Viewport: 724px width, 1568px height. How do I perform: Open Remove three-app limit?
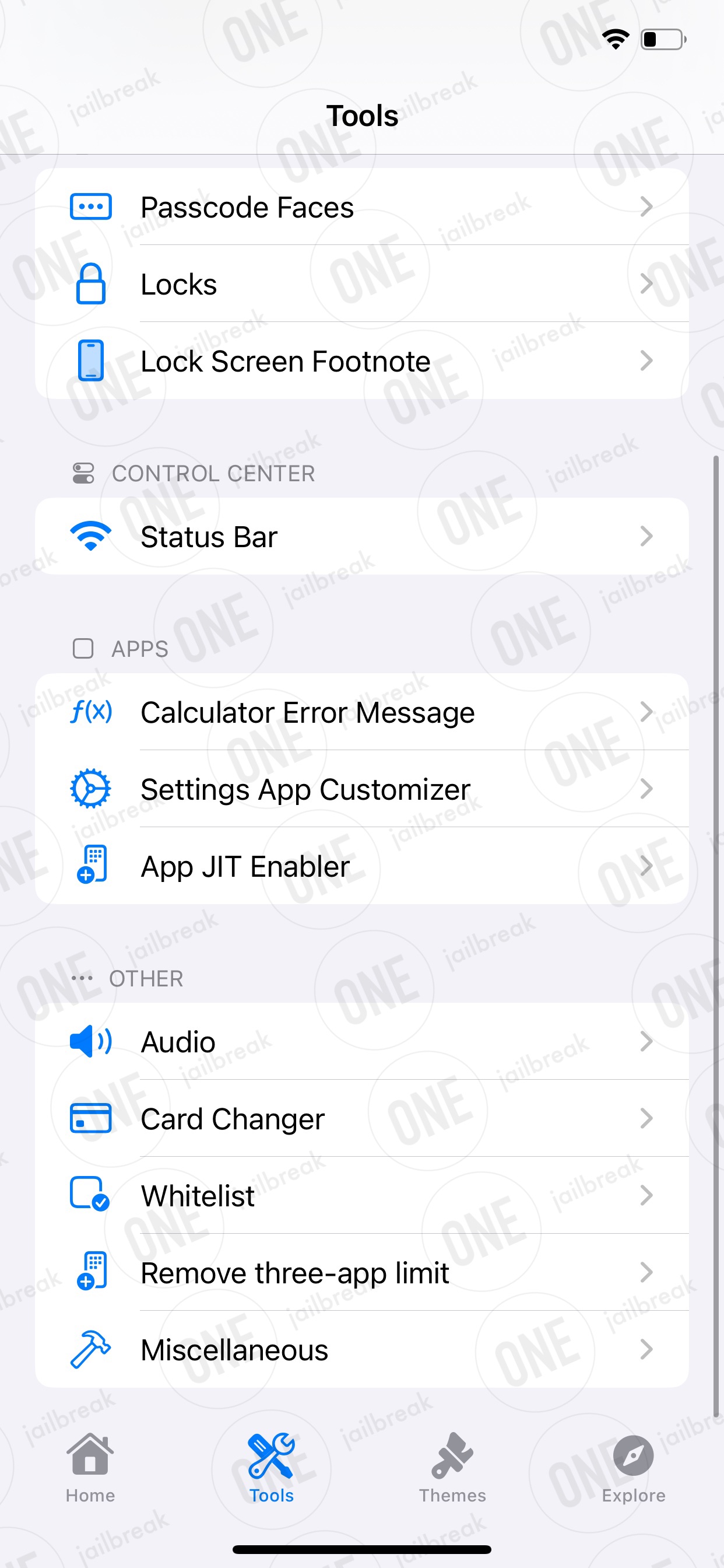pyautogui.click(x=362, y=1272)
